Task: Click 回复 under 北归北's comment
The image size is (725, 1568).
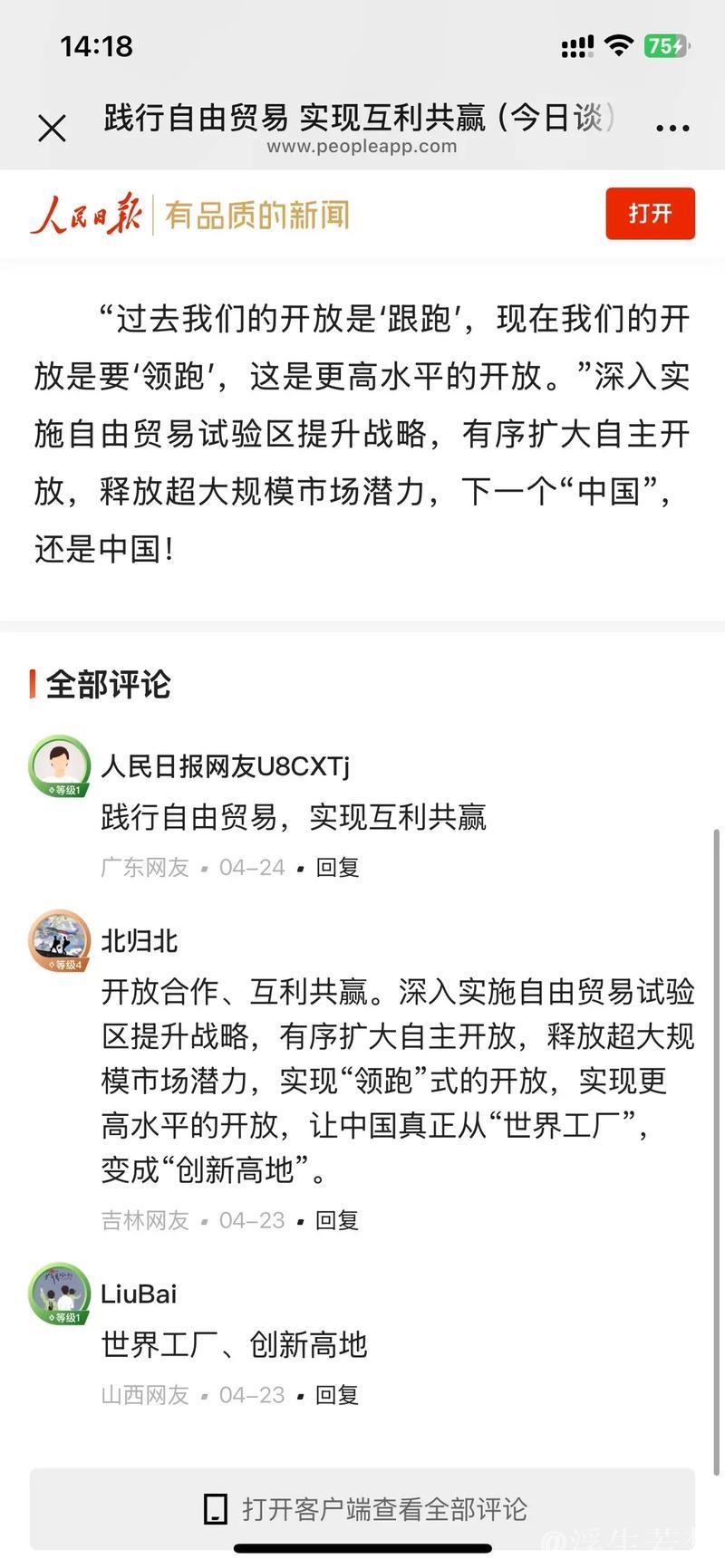Action: click(x=336, y=1220)
